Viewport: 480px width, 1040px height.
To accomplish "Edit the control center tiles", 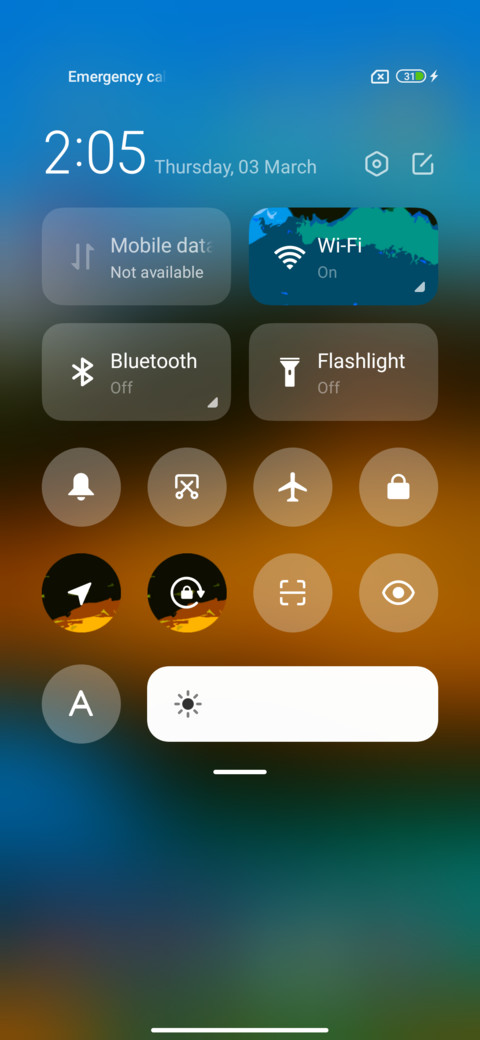I will [423, 164].
